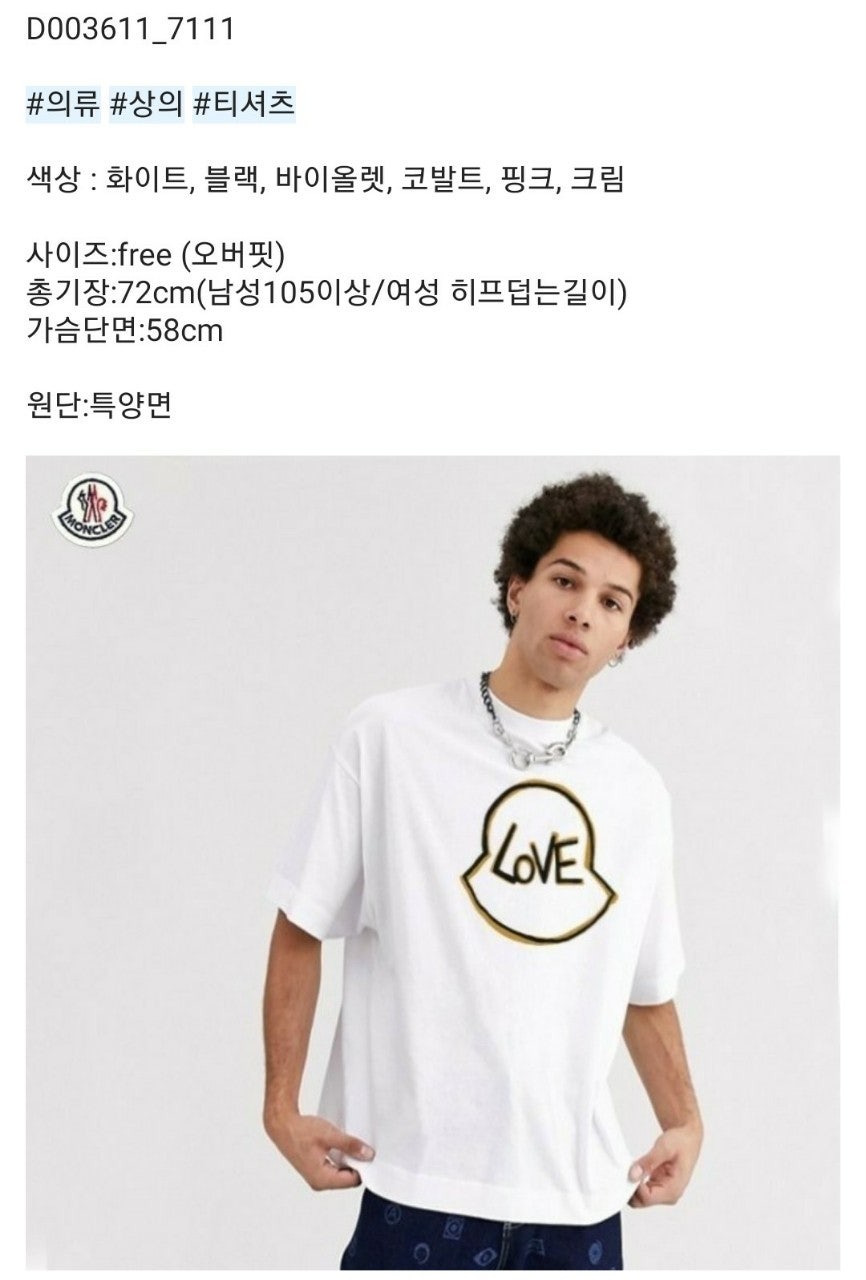Open the #상의 hashtag
This screenshot has height=1280, width=866.
point(145,105)
